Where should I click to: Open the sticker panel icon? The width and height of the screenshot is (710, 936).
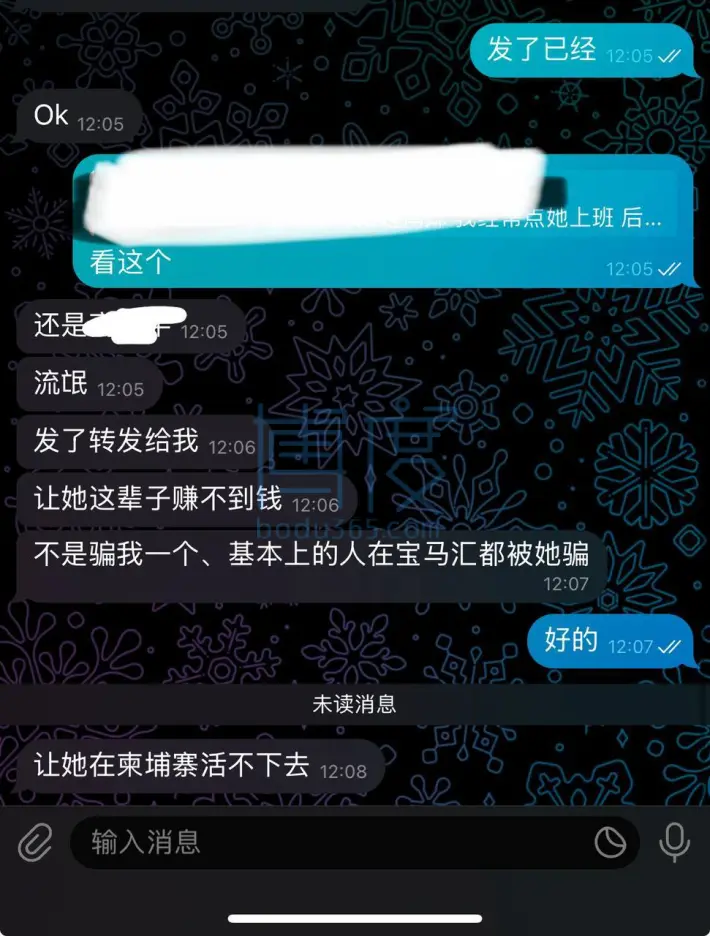pyautogui.click(x=610, y=842)
